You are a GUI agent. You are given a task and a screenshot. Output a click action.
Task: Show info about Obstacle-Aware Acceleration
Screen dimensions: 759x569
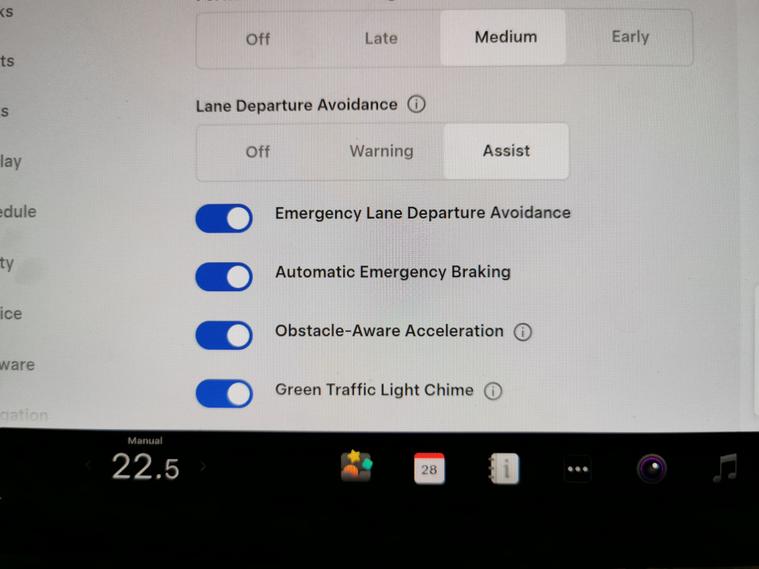(x=522, y=332)
